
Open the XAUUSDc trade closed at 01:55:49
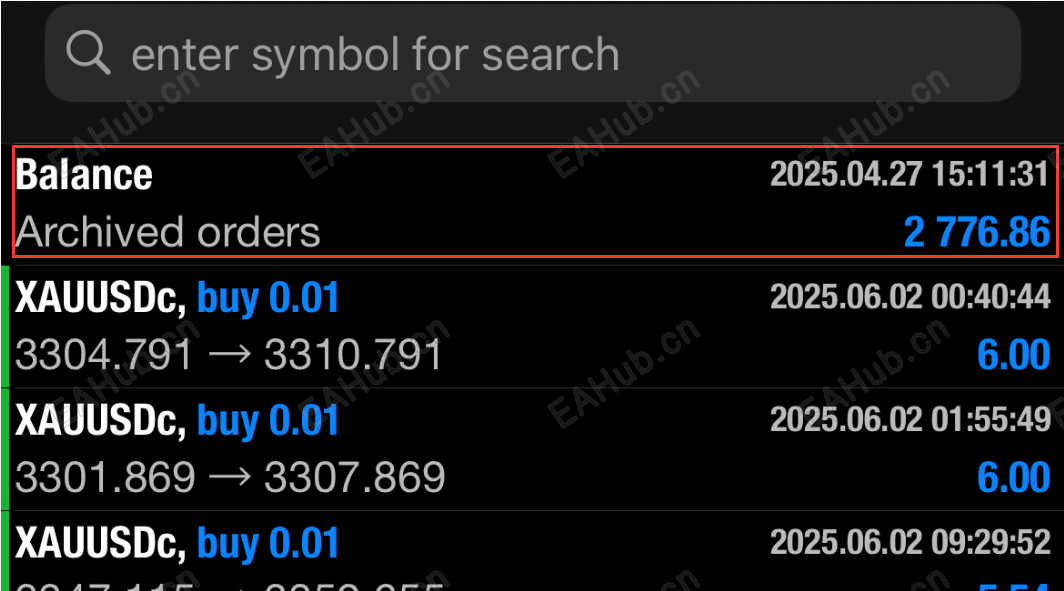pyautogui.click(x=532, y=449)
